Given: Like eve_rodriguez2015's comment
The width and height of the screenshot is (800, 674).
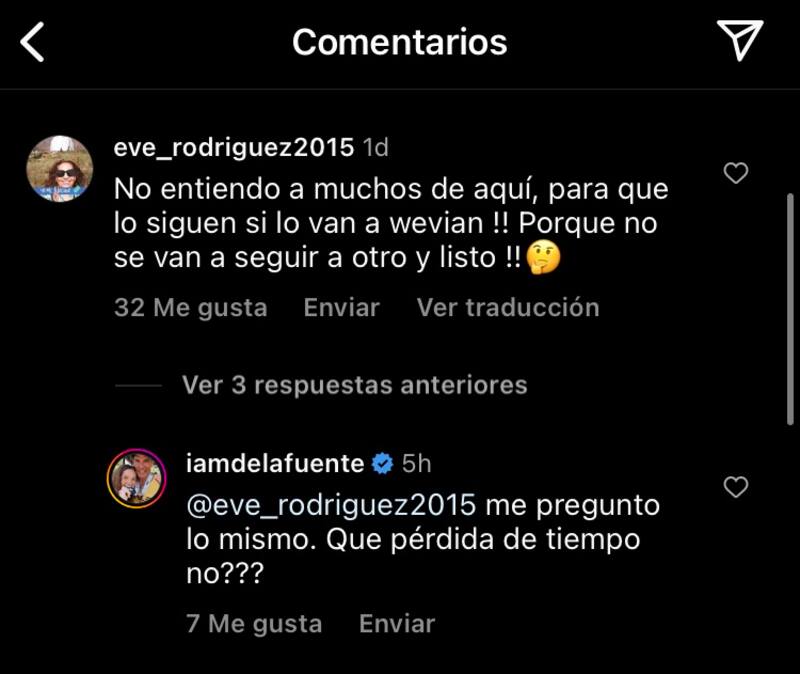Looking at the screenshot, I should [x=736, y=174].
